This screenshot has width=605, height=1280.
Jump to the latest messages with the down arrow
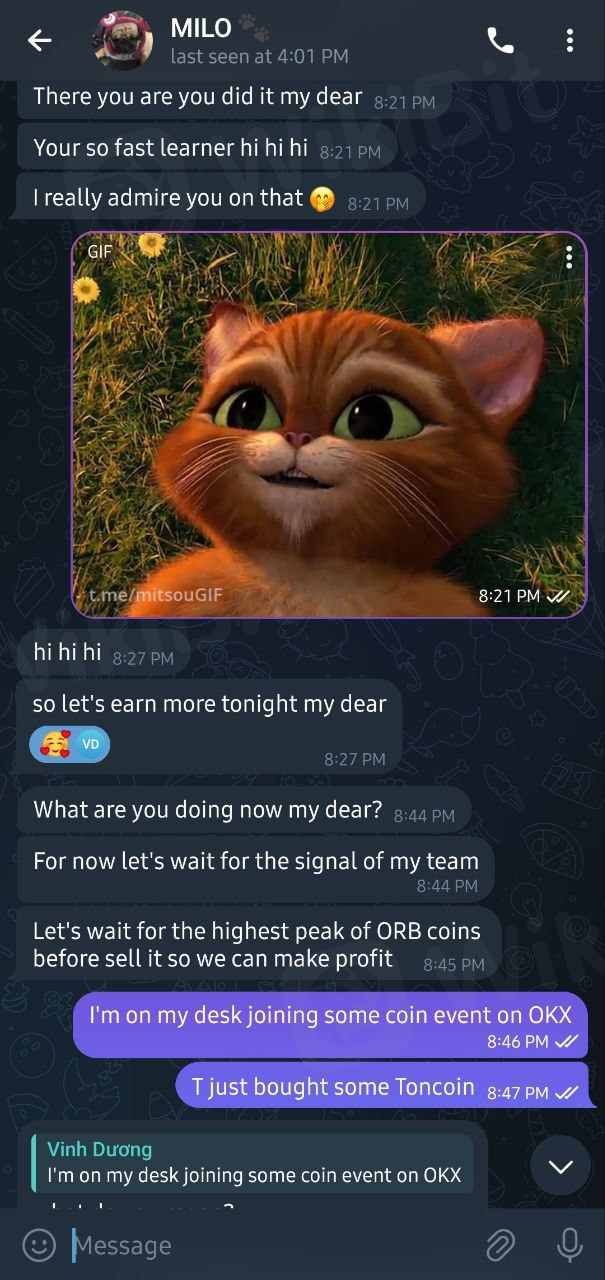[560, 1166]
